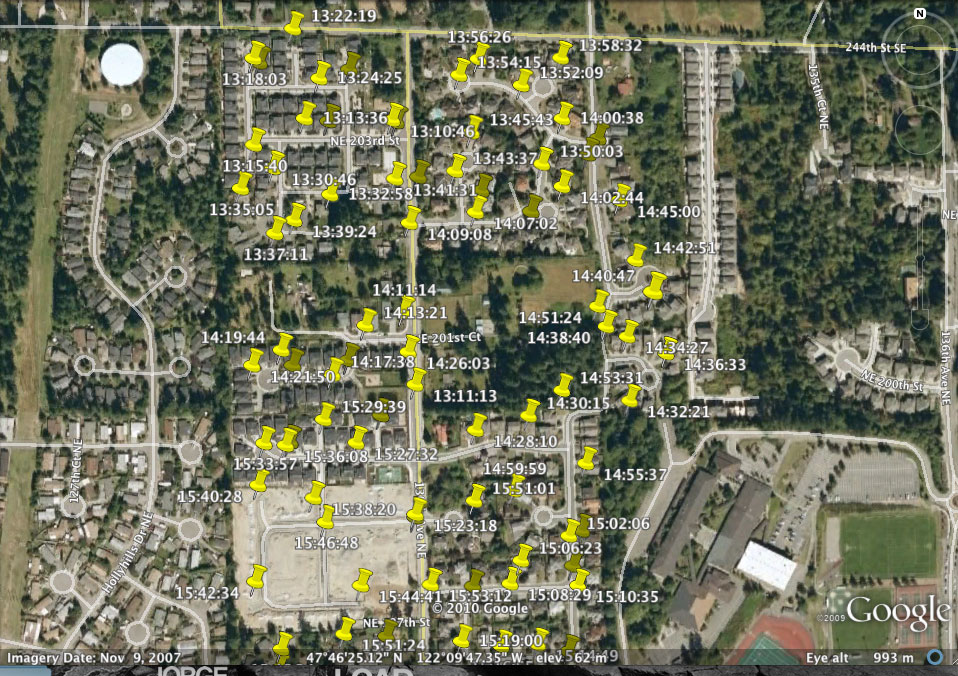This screenshot has height=676, width=958.
Task: Open the placemark labeled 15:23:18
Action: point(477,495)
